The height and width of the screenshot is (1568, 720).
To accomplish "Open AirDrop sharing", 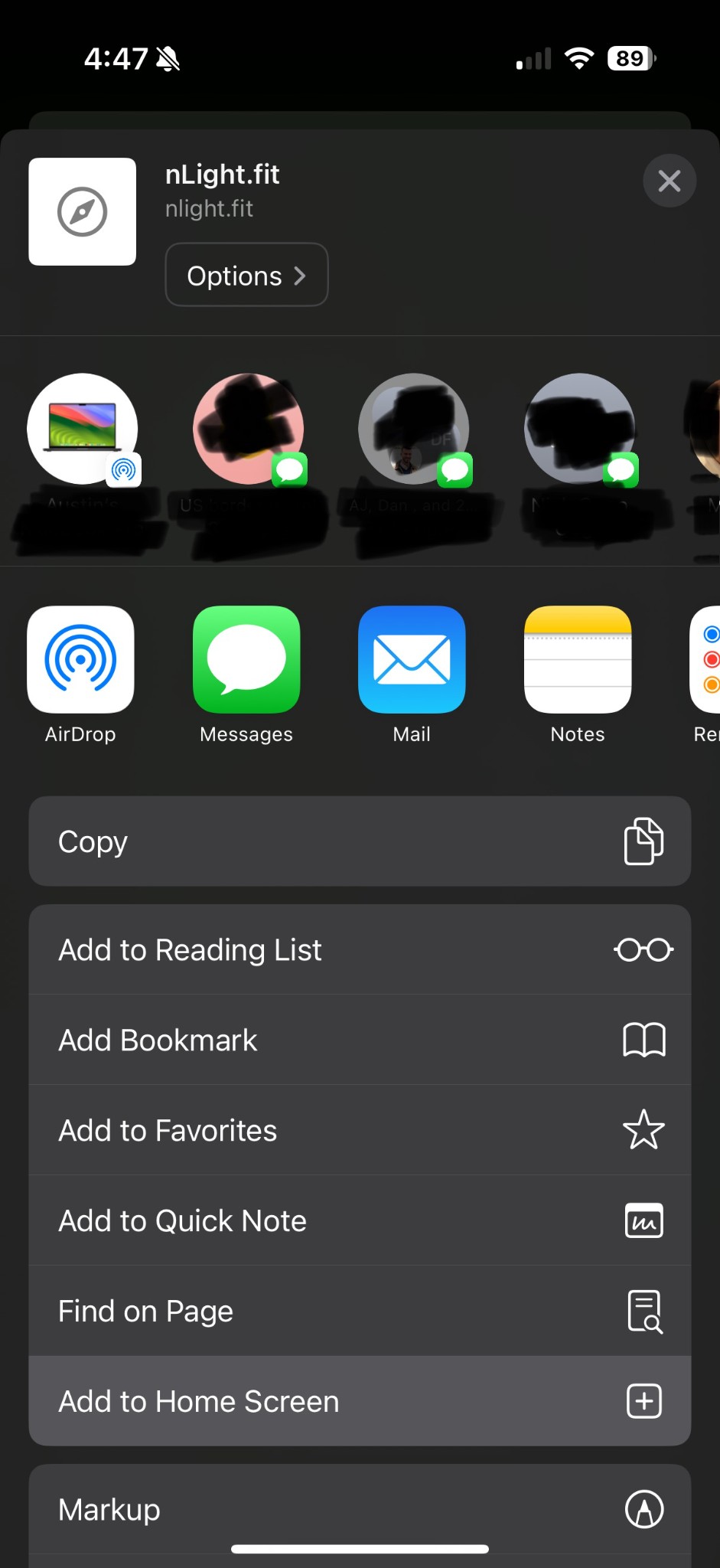I will point(81,659).
